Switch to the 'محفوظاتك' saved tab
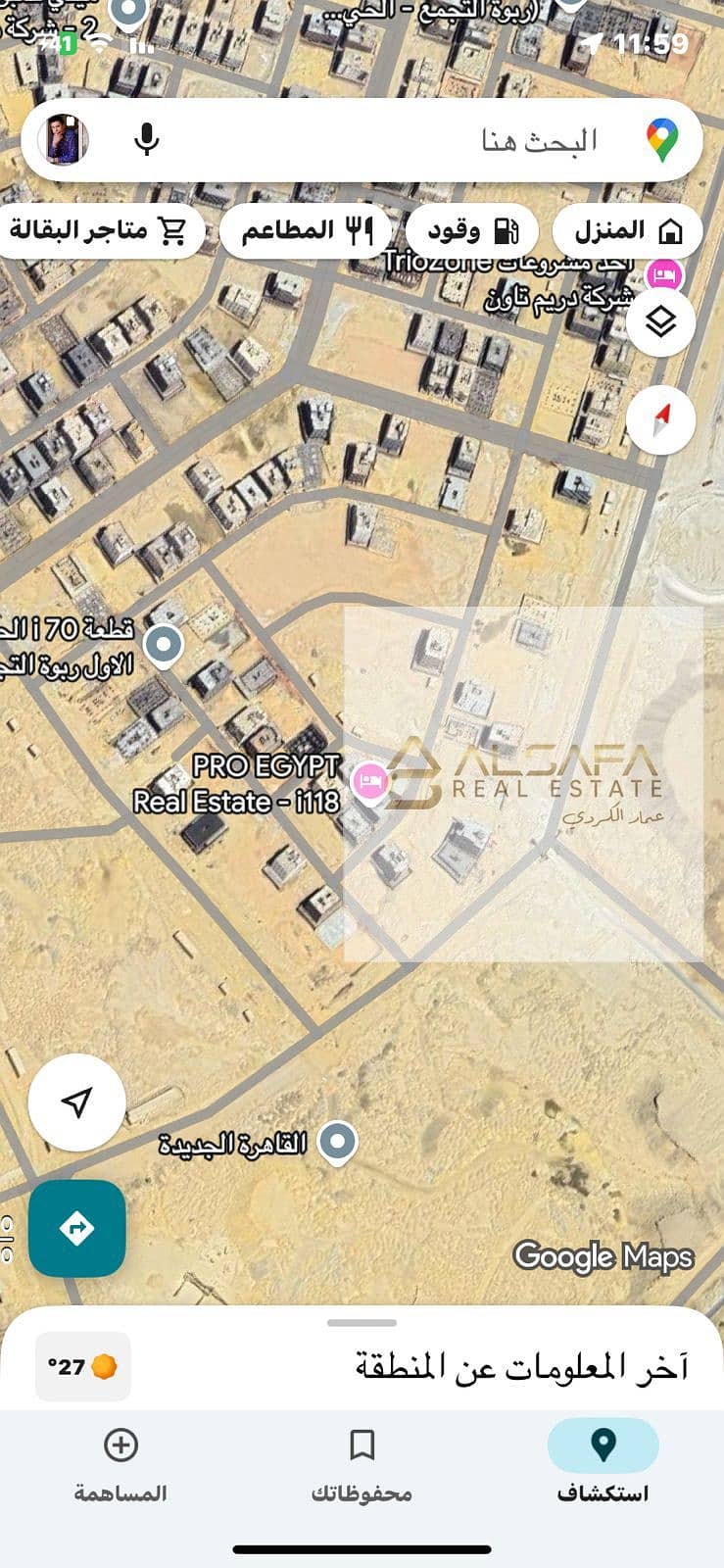 pyautogui.click(x=362, y=1462)
